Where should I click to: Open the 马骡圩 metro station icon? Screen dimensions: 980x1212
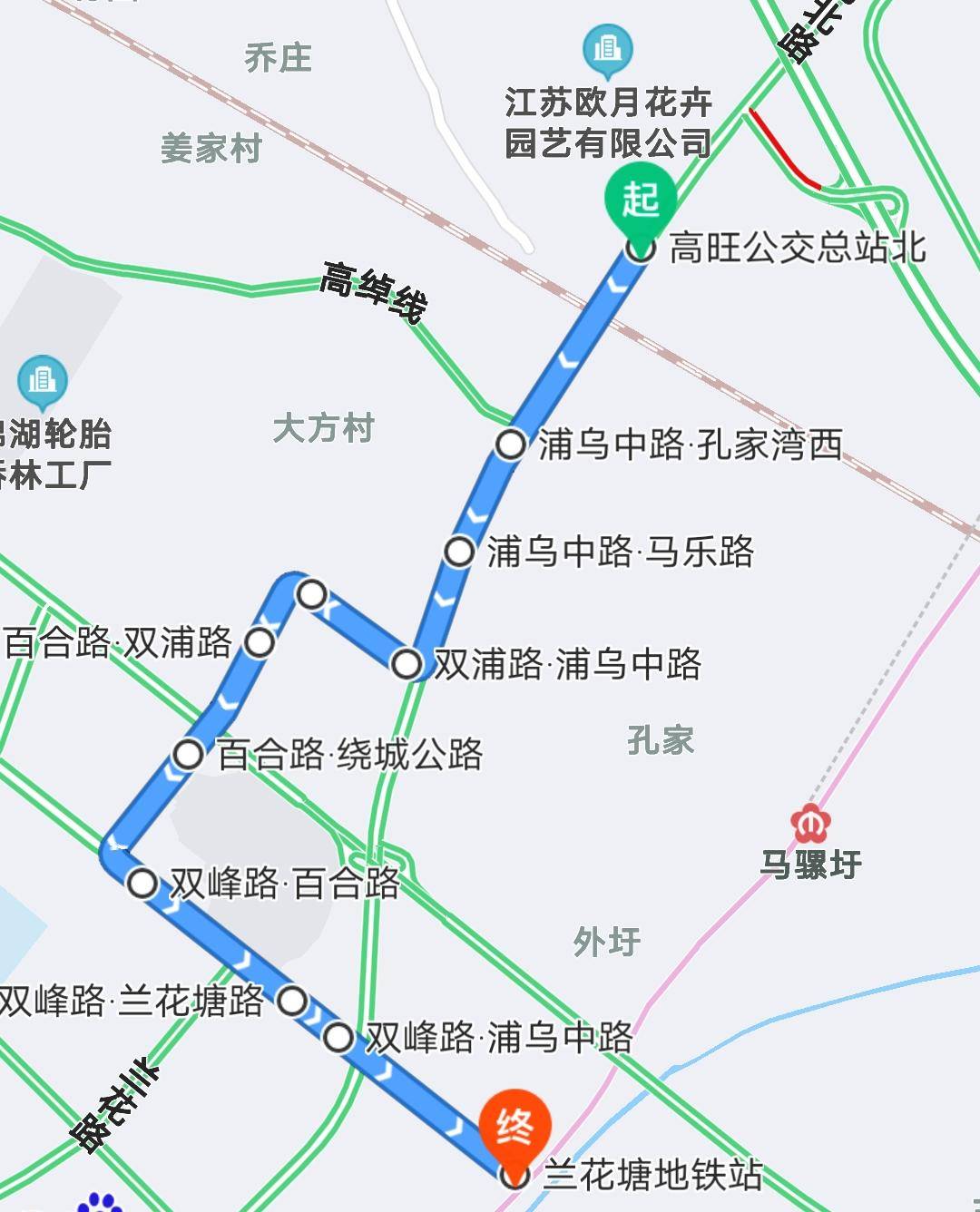click(x=808, y=824)
